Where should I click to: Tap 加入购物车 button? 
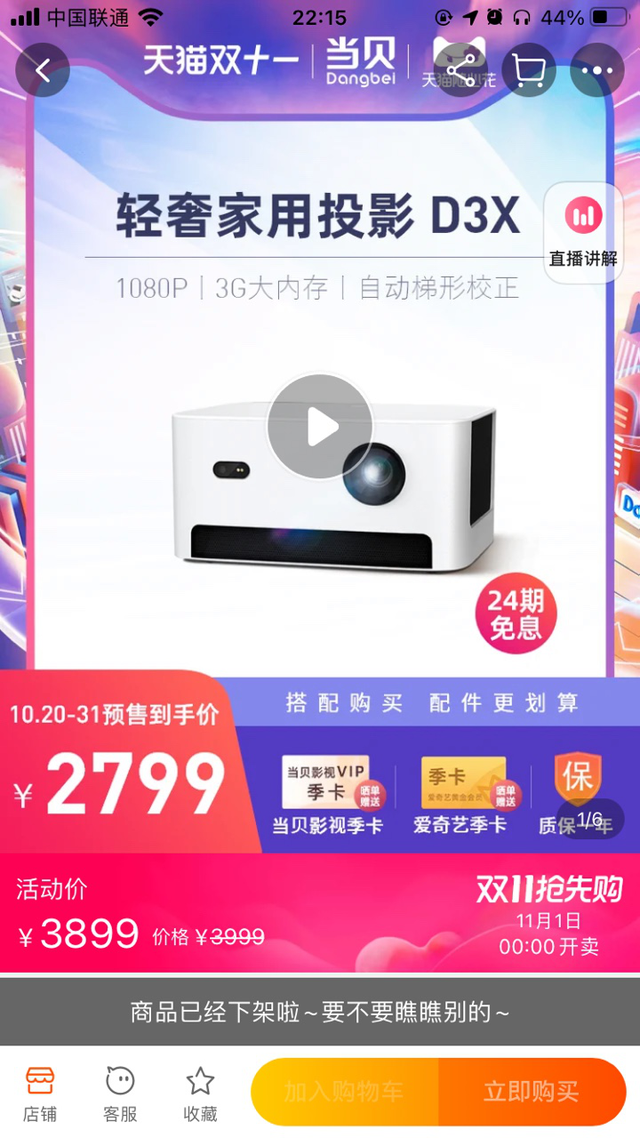point(345,1092)
